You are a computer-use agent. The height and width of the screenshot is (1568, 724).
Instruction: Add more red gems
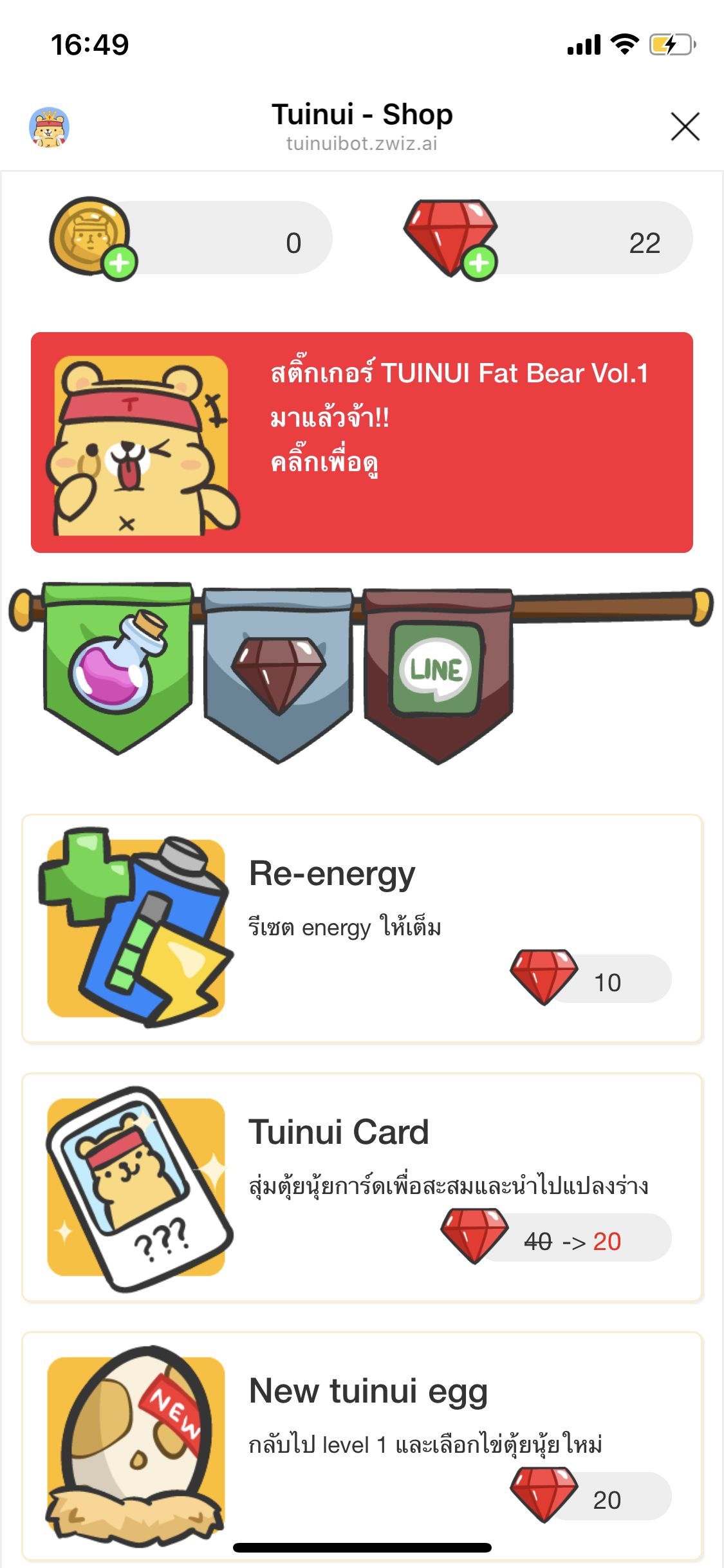479,263
